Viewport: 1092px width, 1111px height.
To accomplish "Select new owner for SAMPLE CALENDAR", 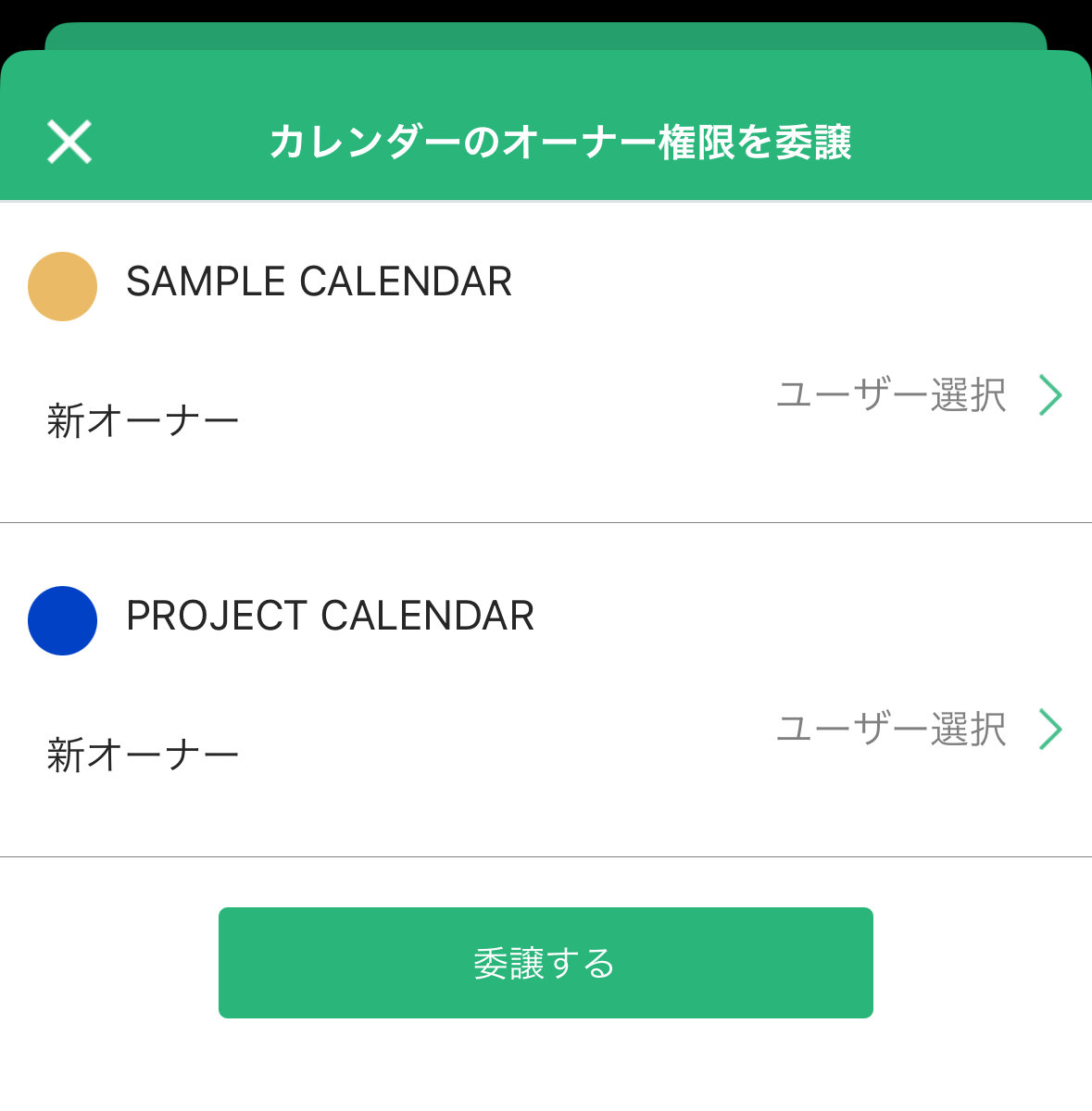I will coord(917,396).
